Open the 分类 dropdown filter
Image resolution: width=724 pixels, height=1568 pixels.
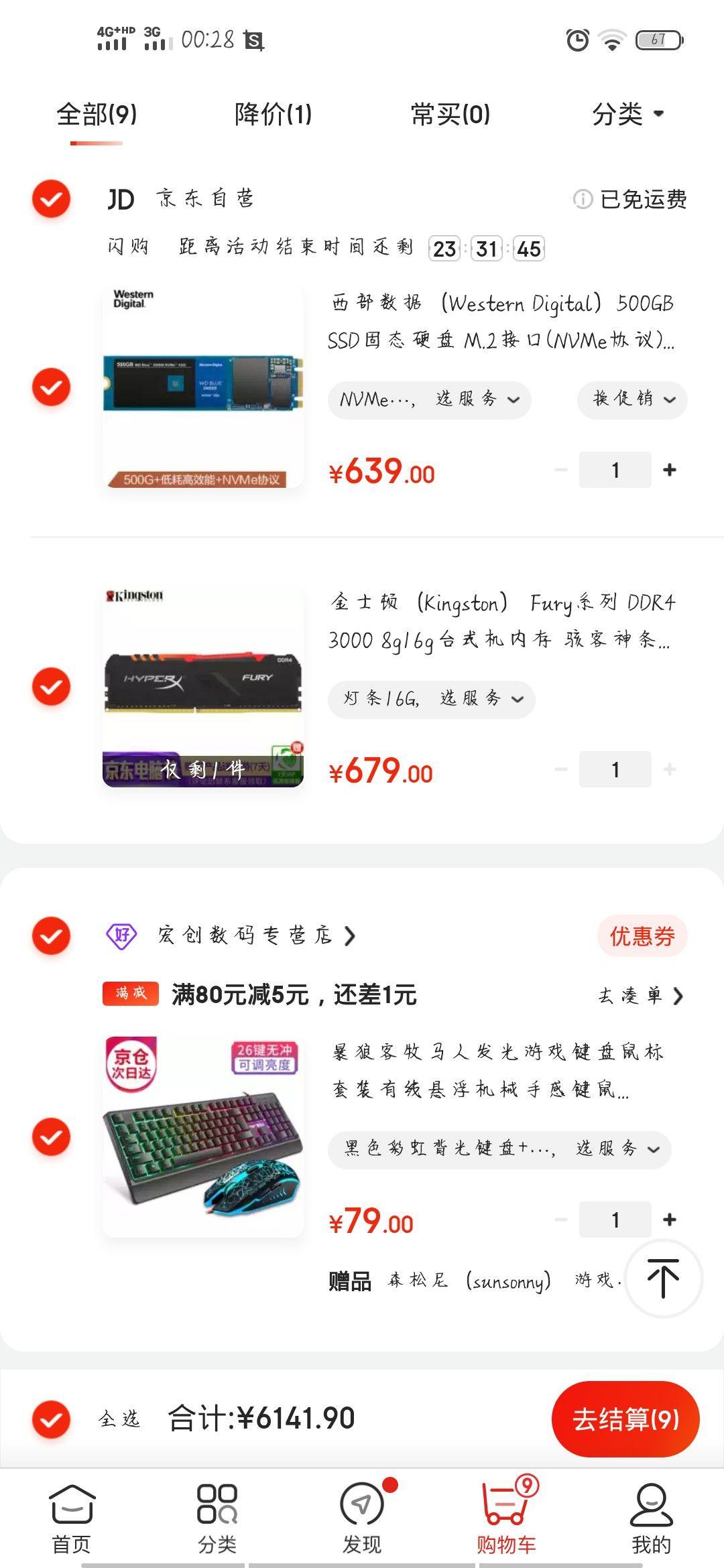point(627,115)
